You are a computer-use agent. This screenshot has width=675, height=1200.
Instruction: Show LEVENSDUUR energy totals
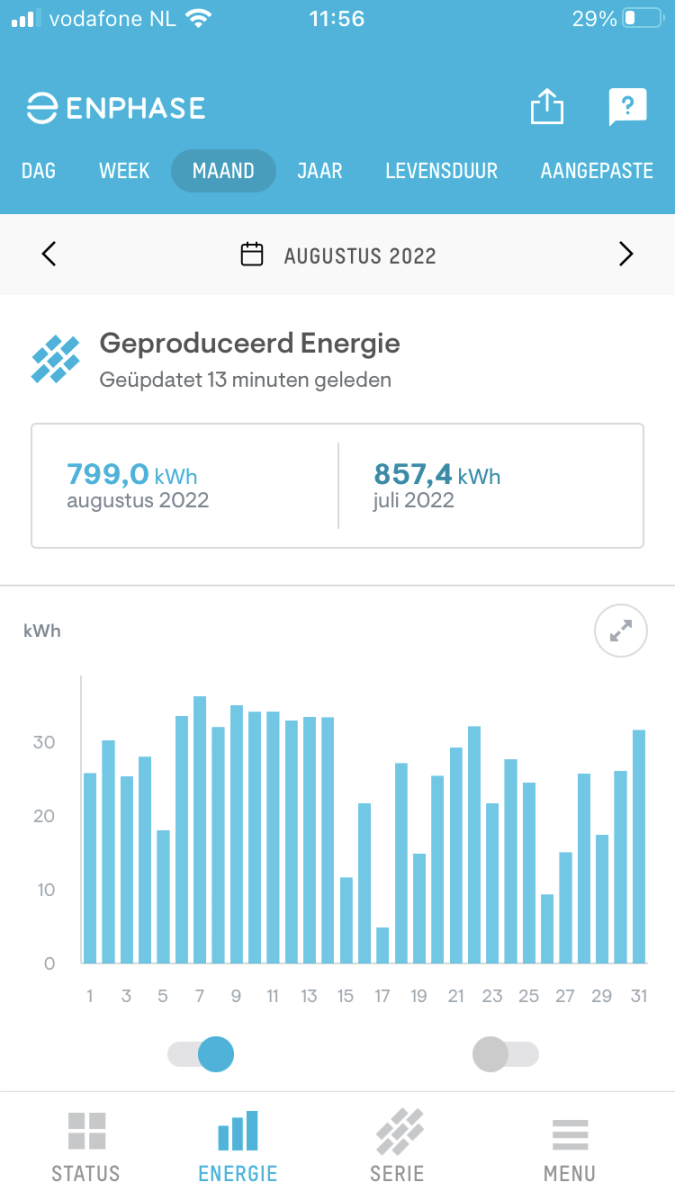coord(441,171)
